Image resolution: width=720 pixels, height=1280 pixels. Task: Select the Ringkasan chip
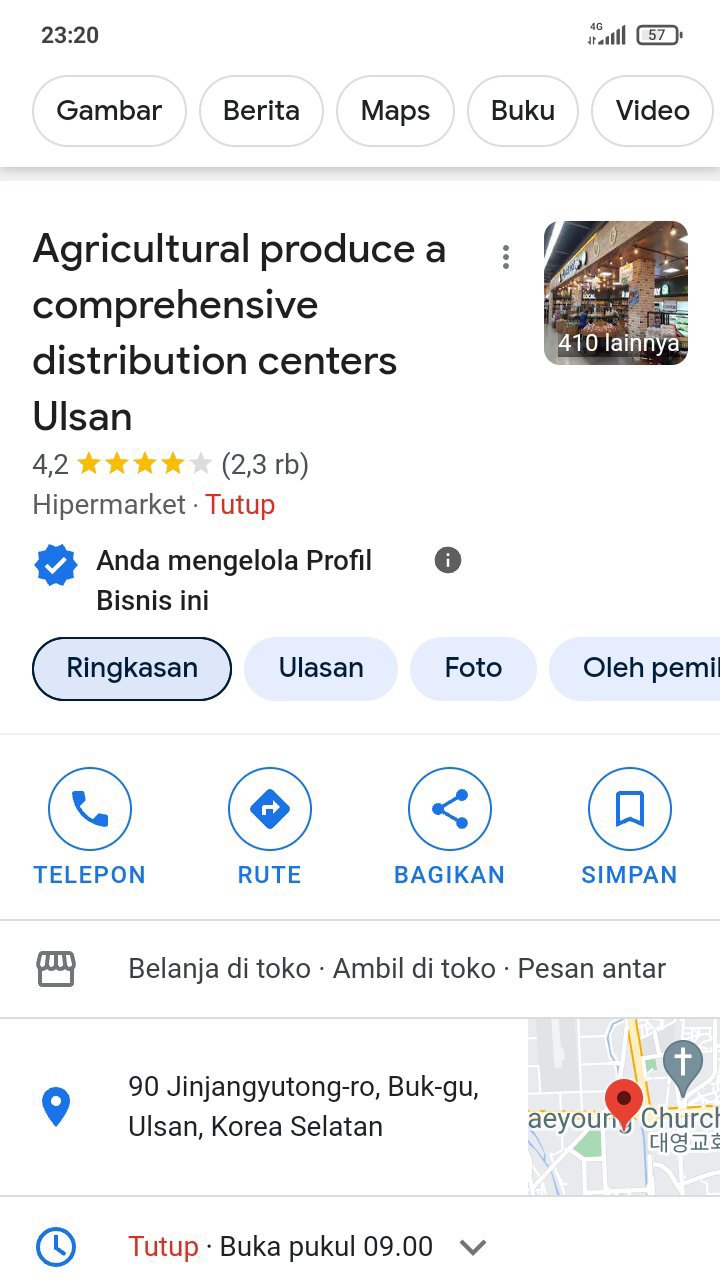pos(132,668)
